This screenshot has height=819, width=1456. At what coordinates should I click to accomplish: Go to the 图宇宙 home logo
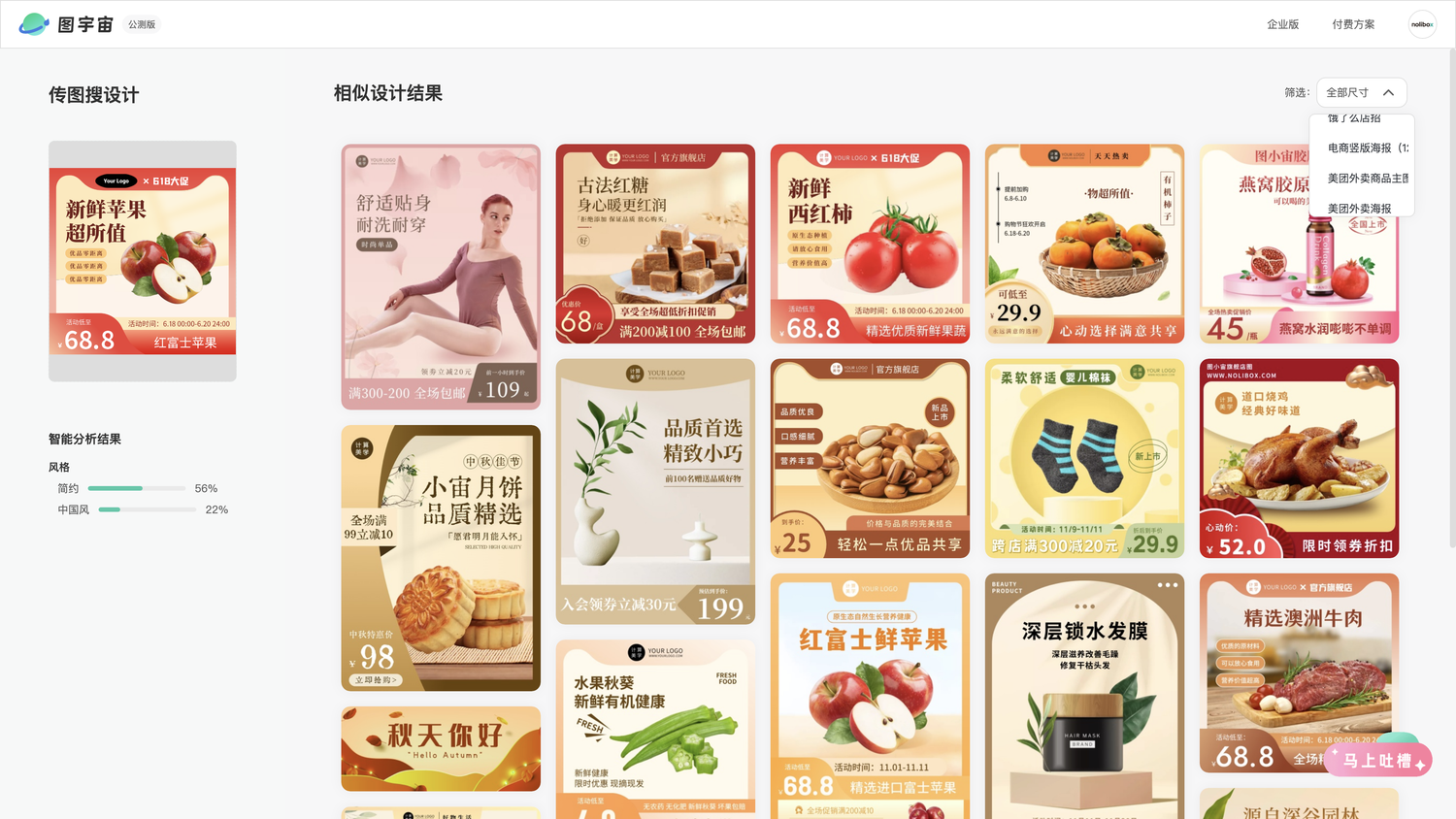tap(66, 24)
